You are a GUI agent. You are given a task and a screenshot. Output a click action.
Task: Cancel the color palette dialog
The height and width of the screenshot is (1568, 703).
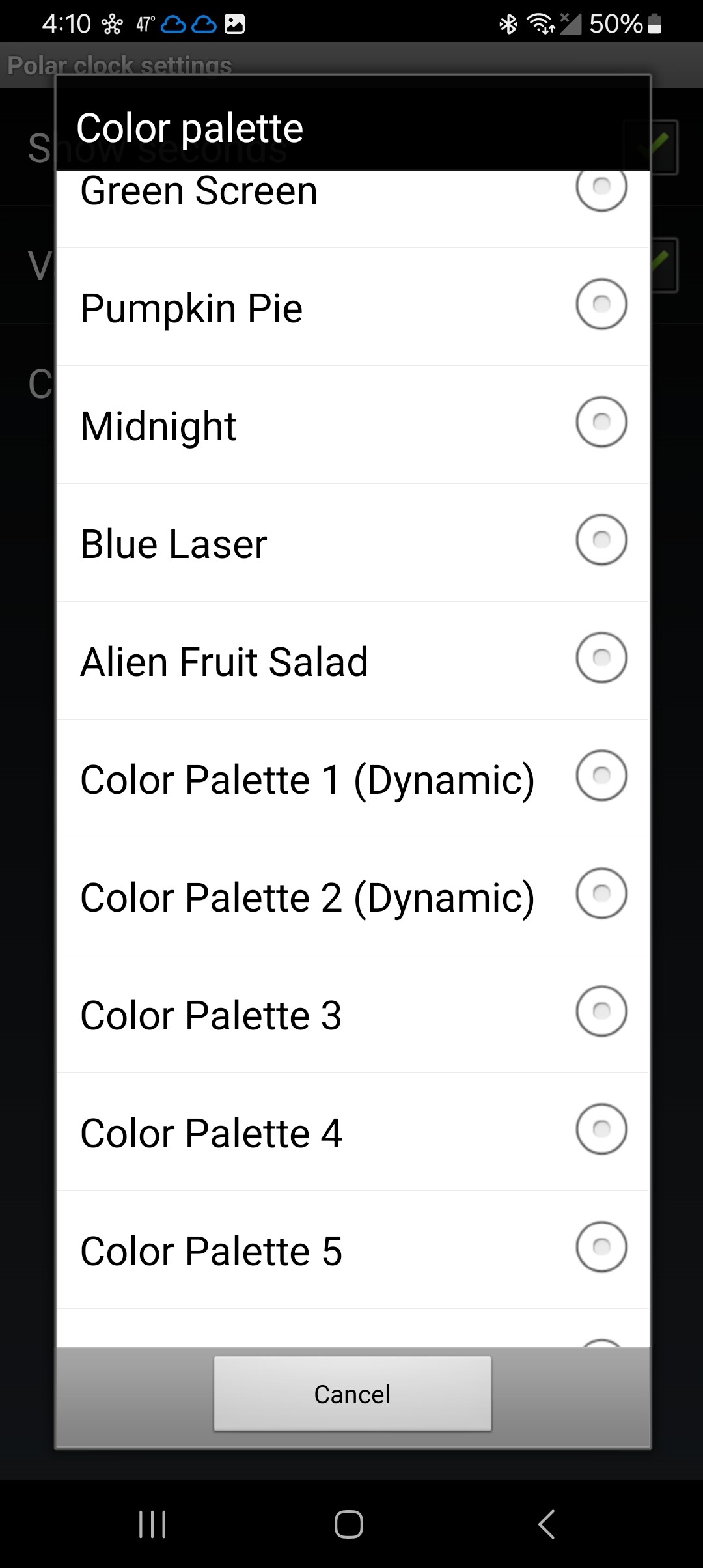click(352, 1393)
